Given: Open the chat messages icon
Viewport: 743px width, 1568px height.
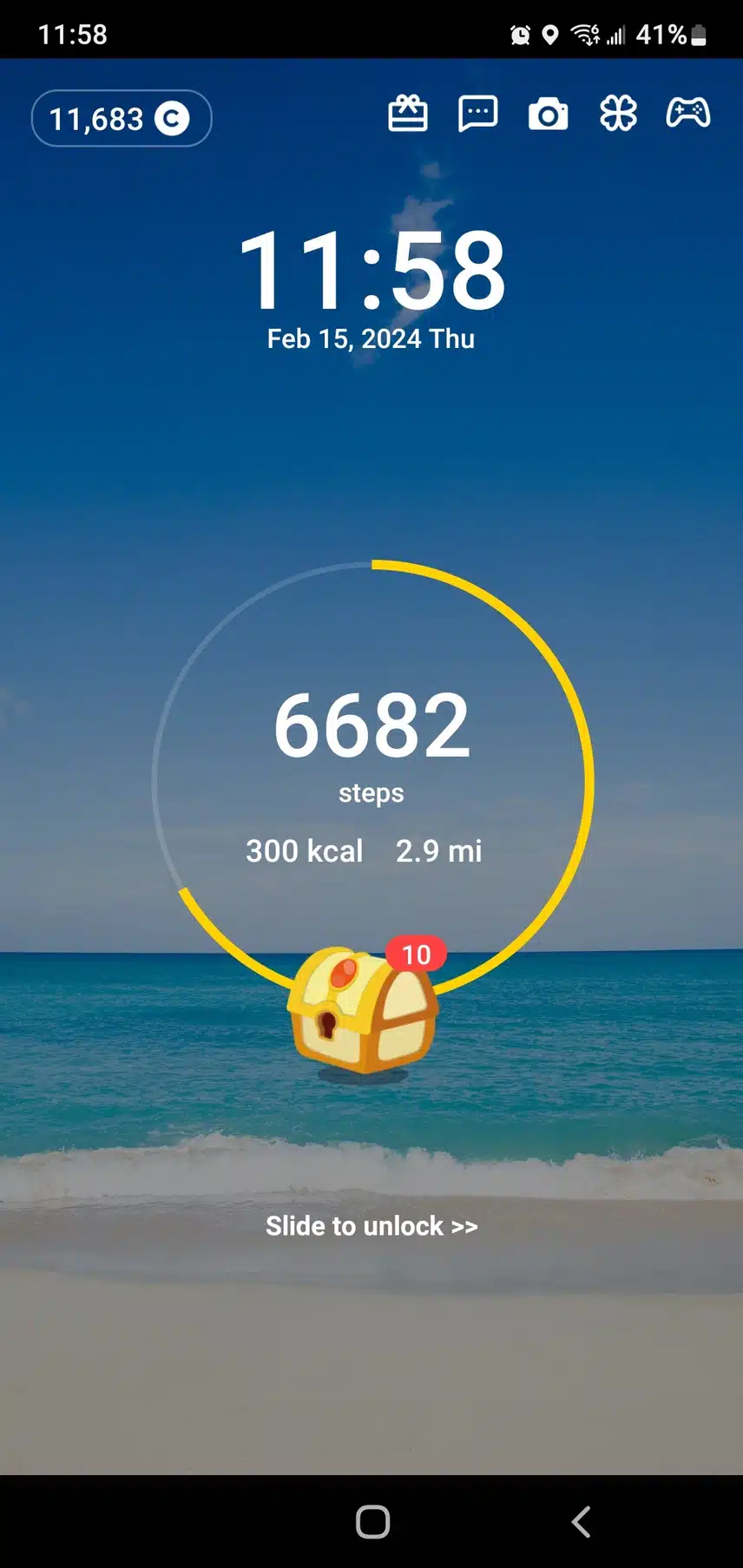Looking at the screenshot, I should point(478,114).
